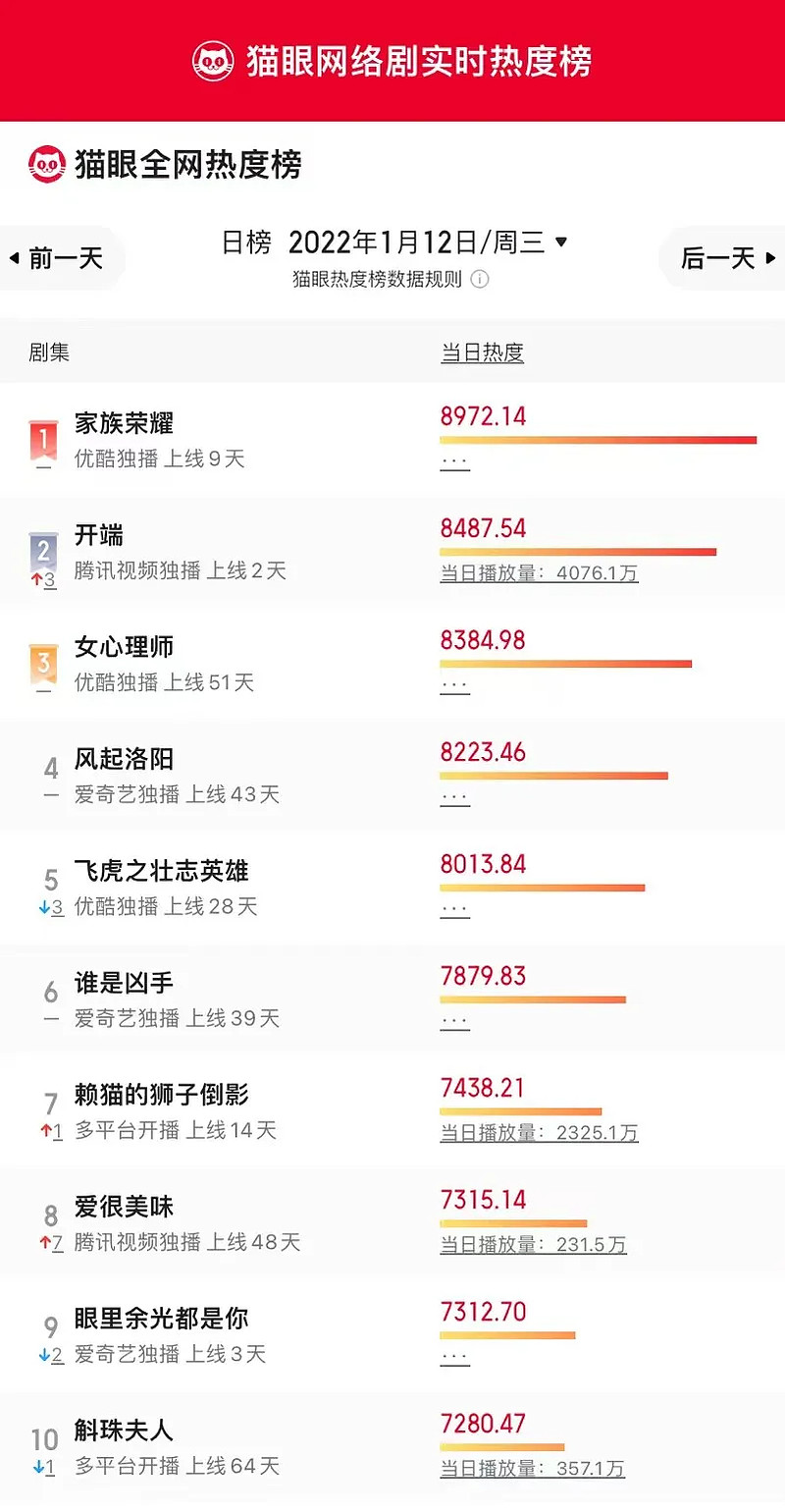Screen dimensions: 785x1512
Task: Go to the previous day (前一天)
Action: (x=61, y=258)
